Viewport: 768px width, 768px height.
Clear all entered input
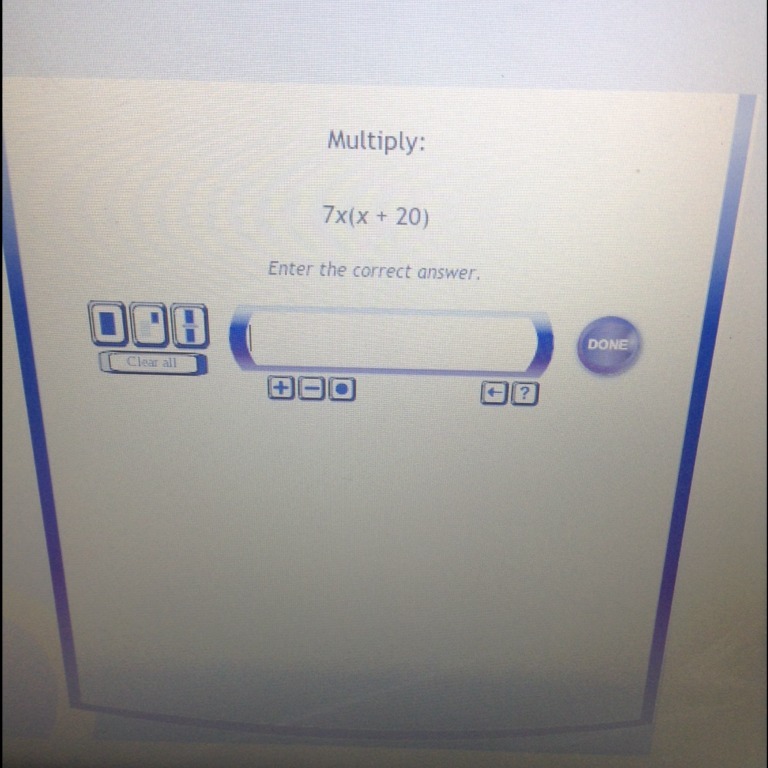point(152,363)
